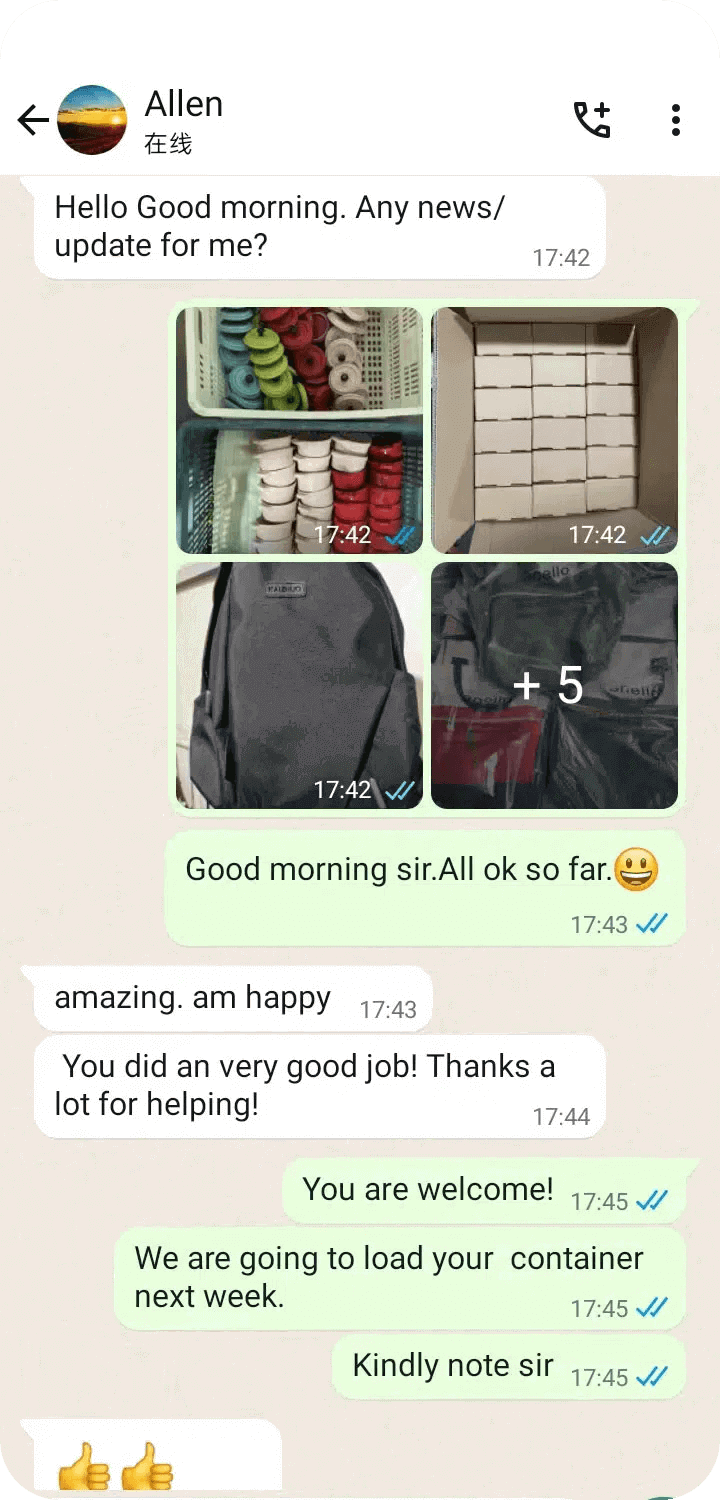Open the photo of colorful ceramic insulators
Screen dimensions: 720x1500
point(299,429)
